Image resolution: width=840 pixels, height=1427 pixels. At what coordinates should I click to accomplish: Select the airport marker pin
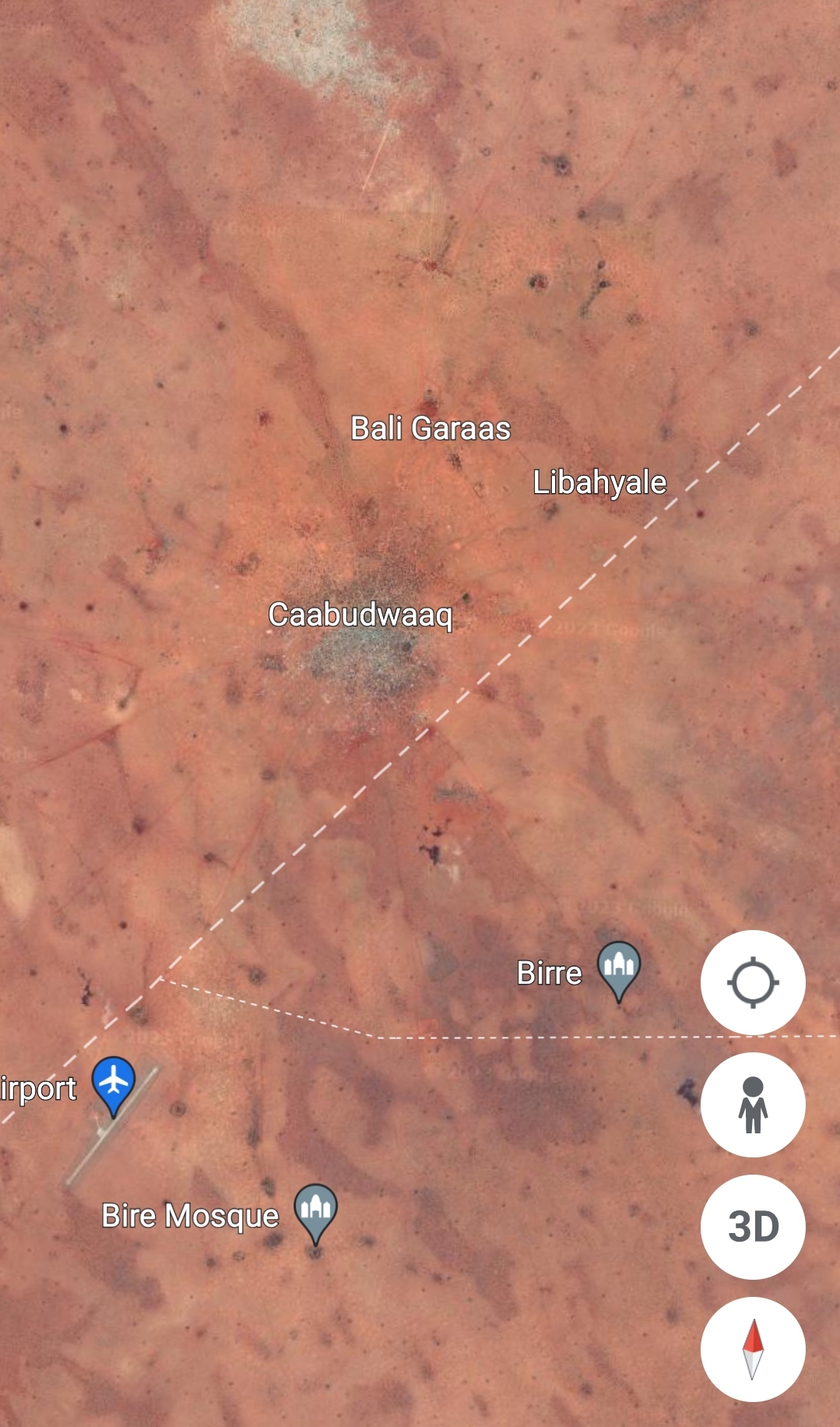coord(114,1083)
